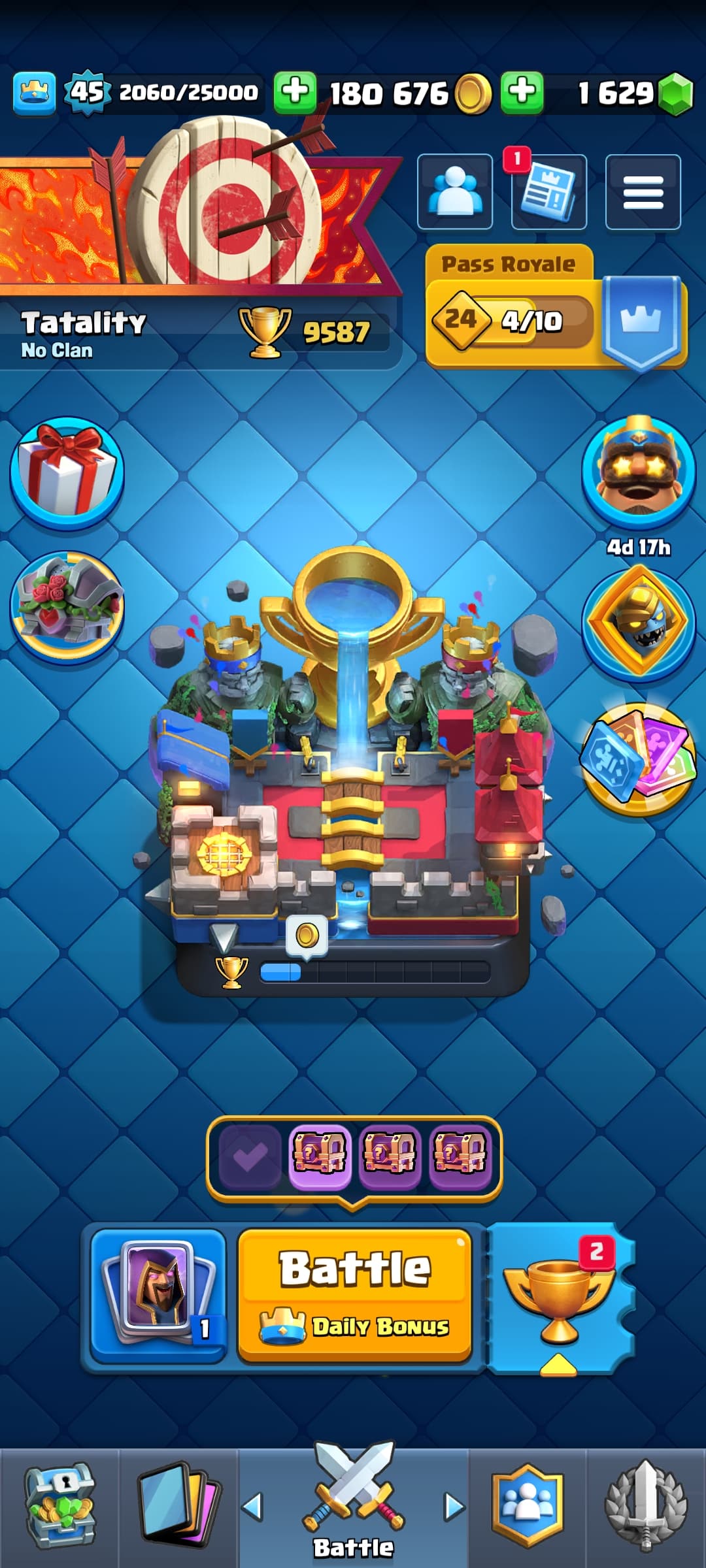This screenshot has height=1568, width=706.
Task: Open the friends list icon
Action: 455,193
